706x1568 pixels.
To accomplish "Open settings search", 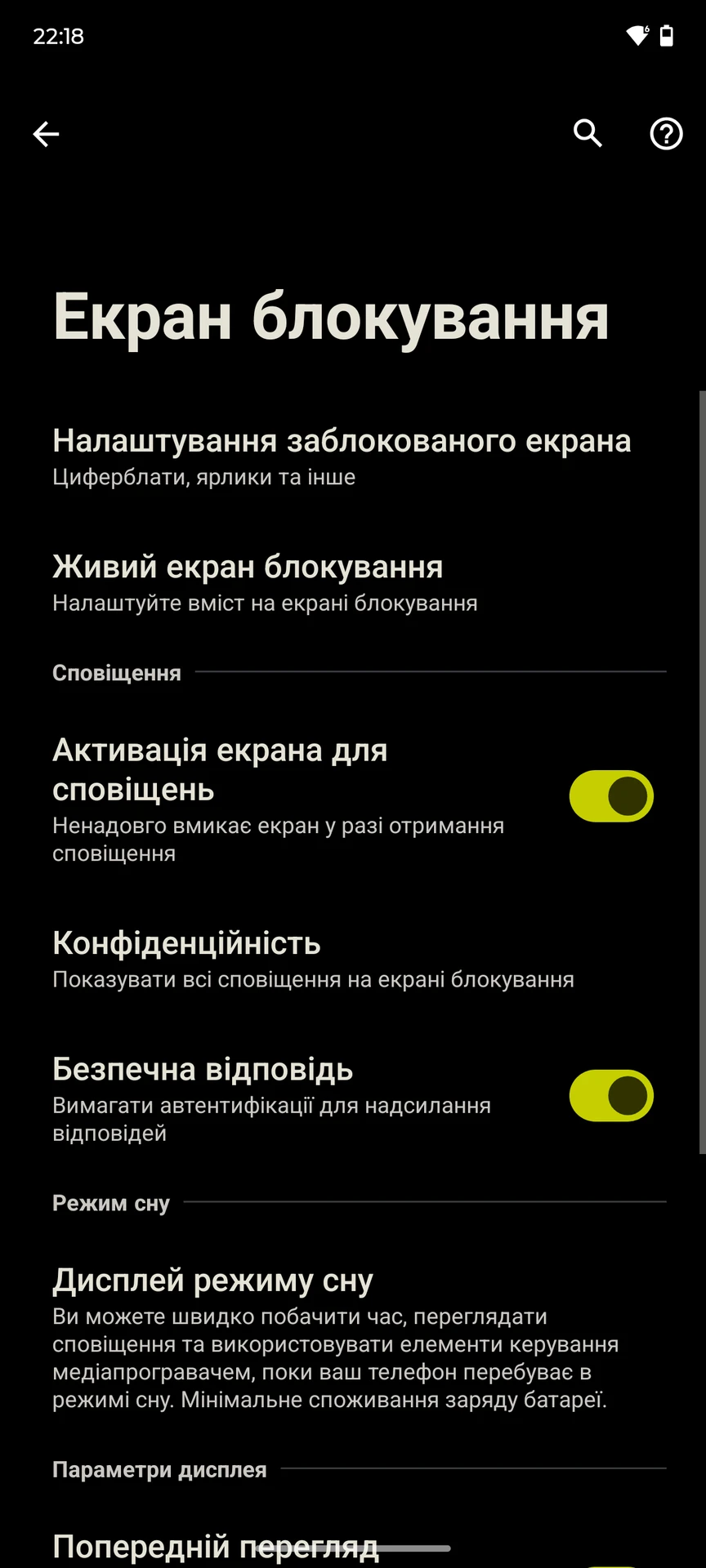I will (x=588, y=133).
